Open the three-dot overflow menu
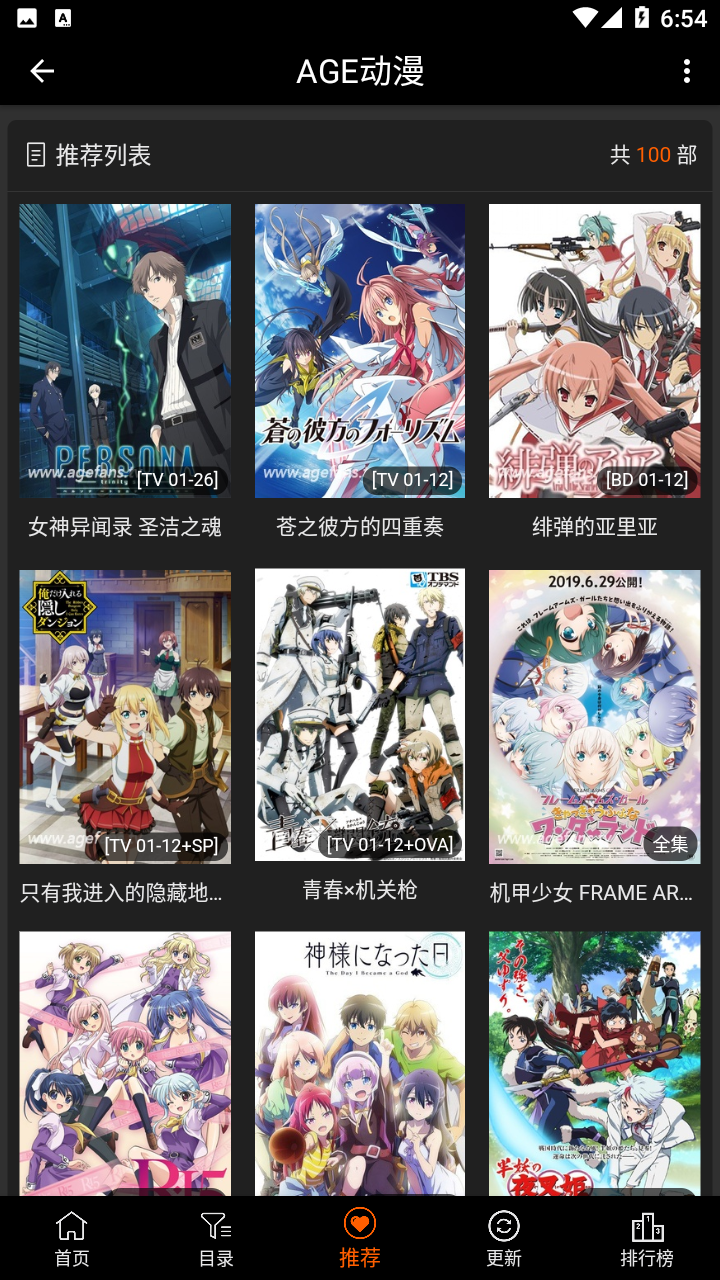The image size is (720, 1280). (686, 71)
